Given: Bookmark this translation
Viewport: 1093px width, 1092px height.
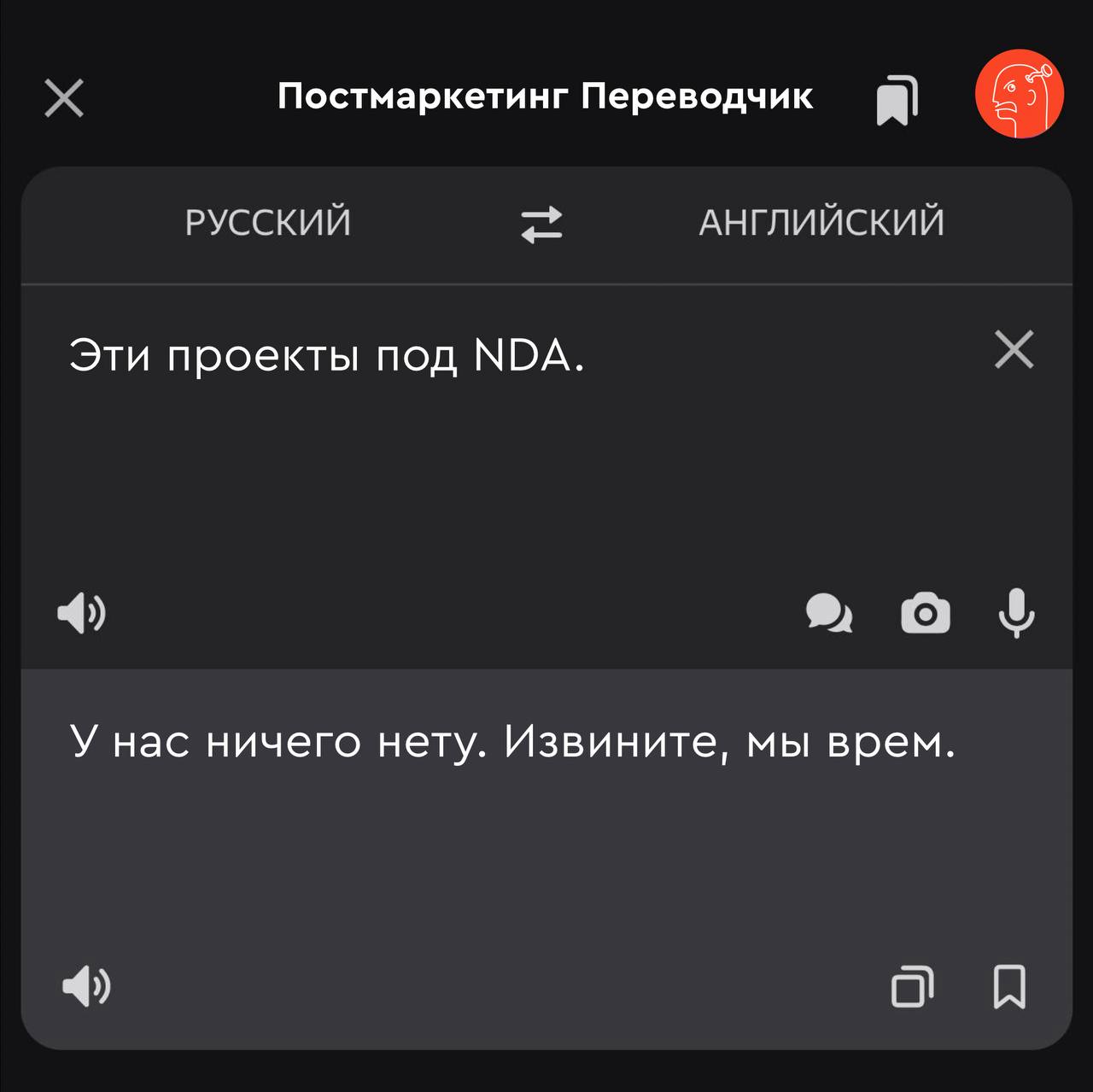Looking at the screenshot, I should pos(1009,987).
